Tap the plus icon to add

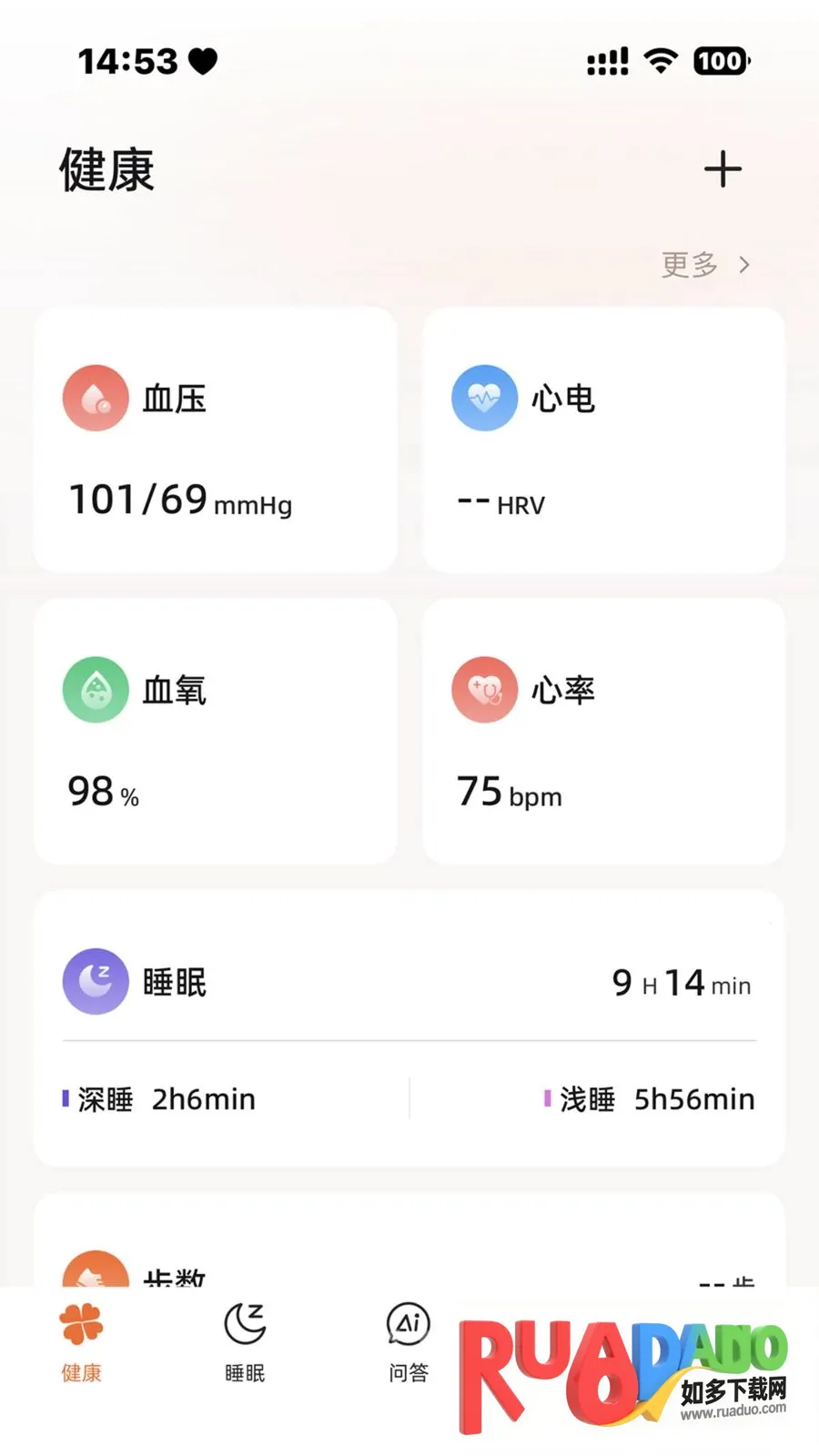coord(723,169)
